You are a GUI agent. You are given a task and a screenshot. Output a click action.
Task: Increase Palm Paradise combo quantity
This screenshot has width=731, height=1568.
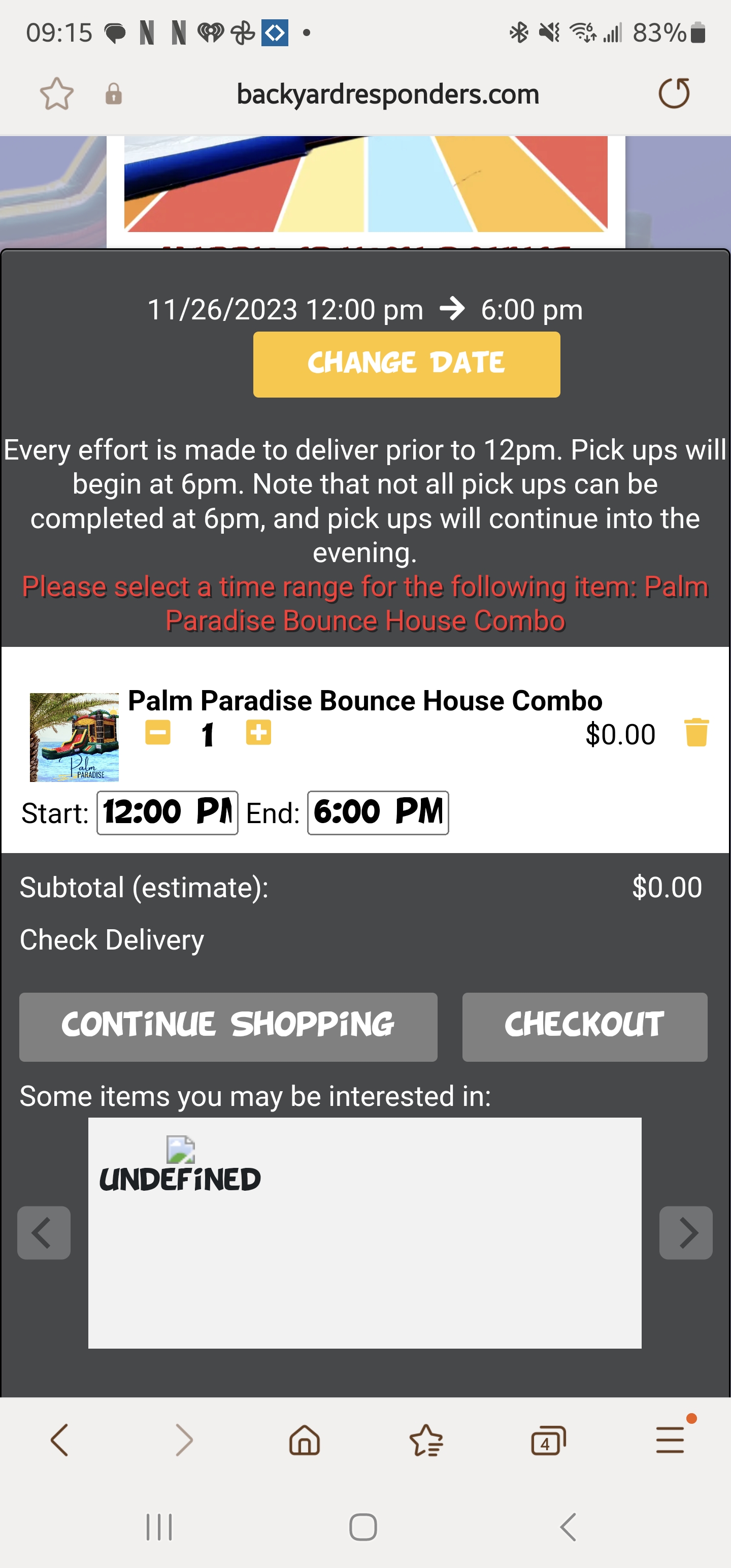(259, 733)
